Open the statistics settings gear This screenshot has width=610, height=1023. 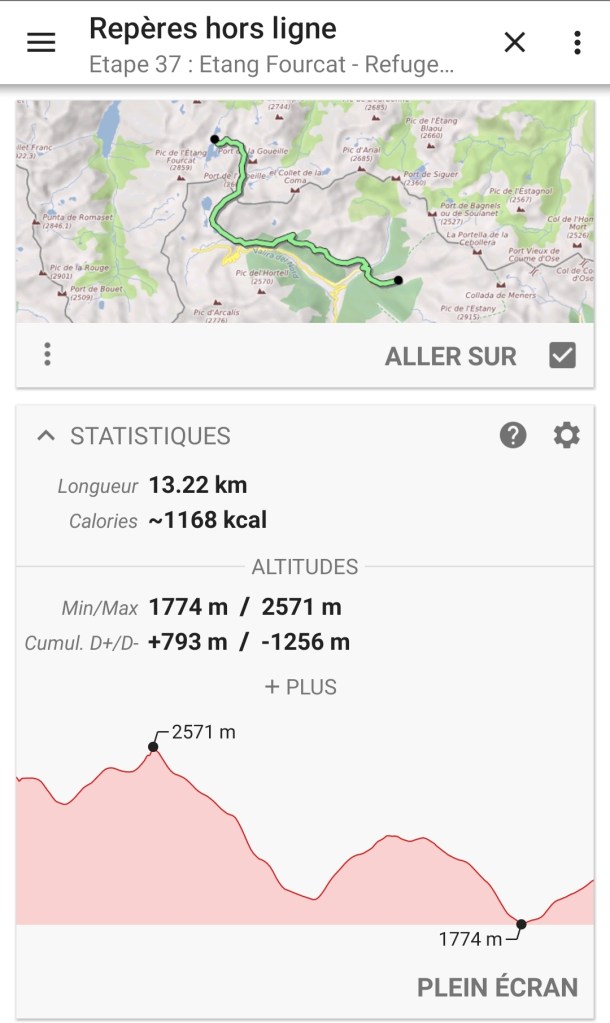pyautogui.click(x=567, y=436)
